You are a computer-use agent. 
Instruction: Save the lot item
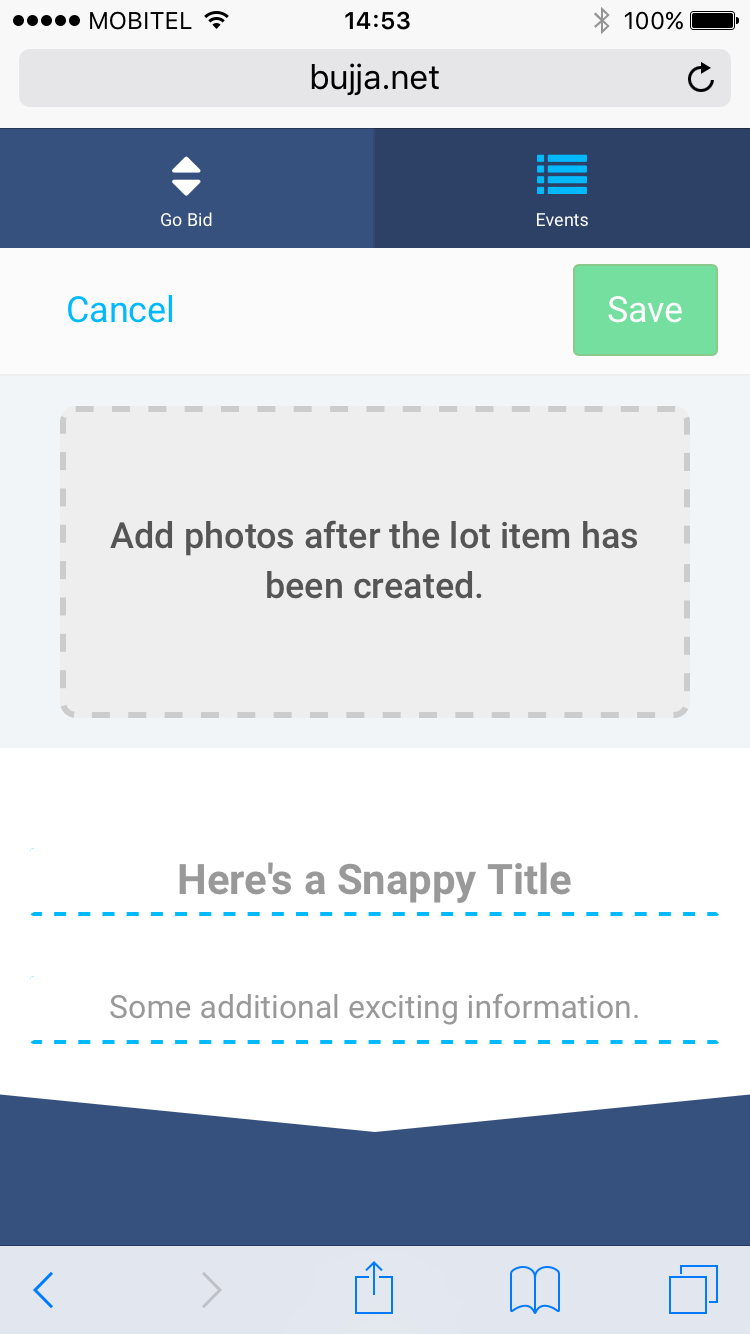(645, 310)
